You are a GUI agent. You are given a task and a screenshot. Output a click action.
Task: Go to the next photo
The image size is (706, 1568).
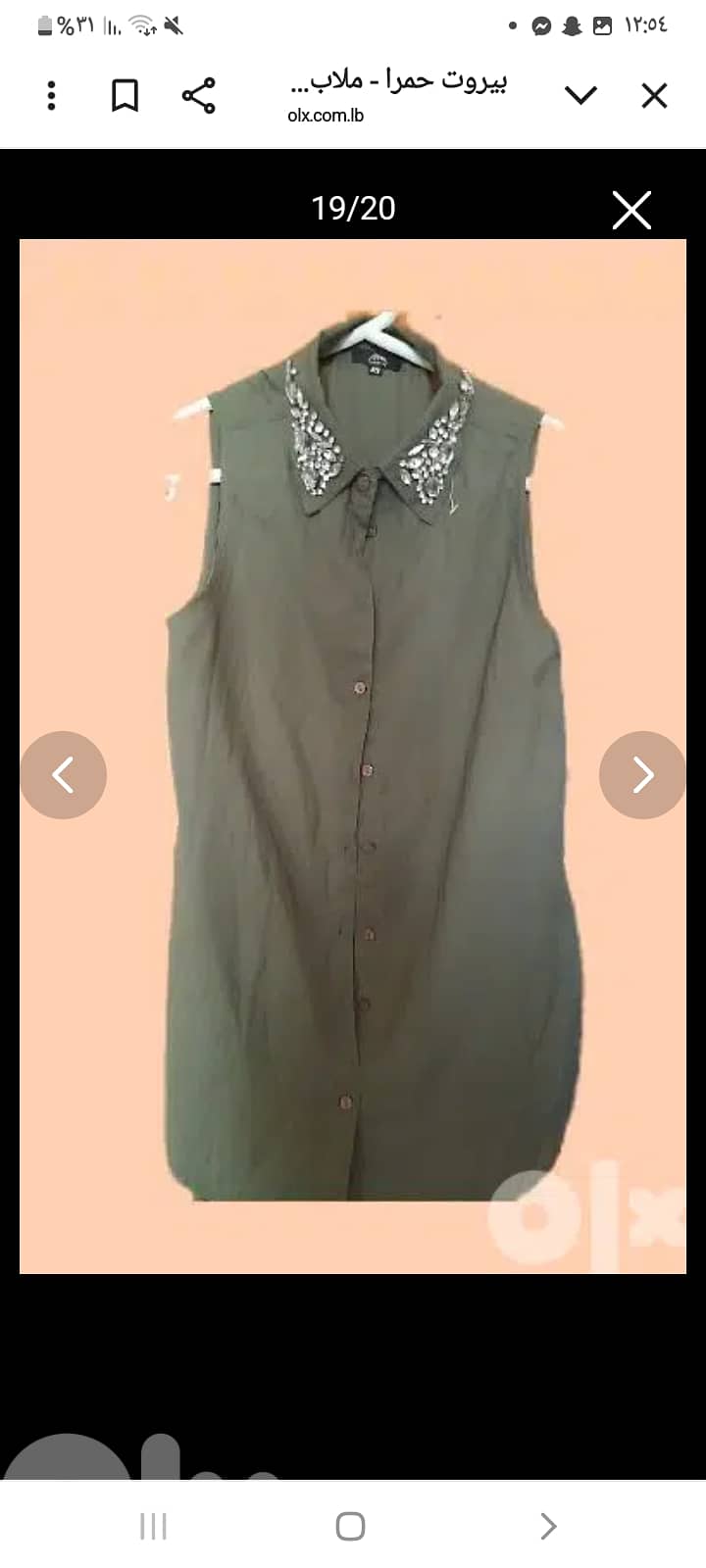pyautogui.click(x=642, y=775)
